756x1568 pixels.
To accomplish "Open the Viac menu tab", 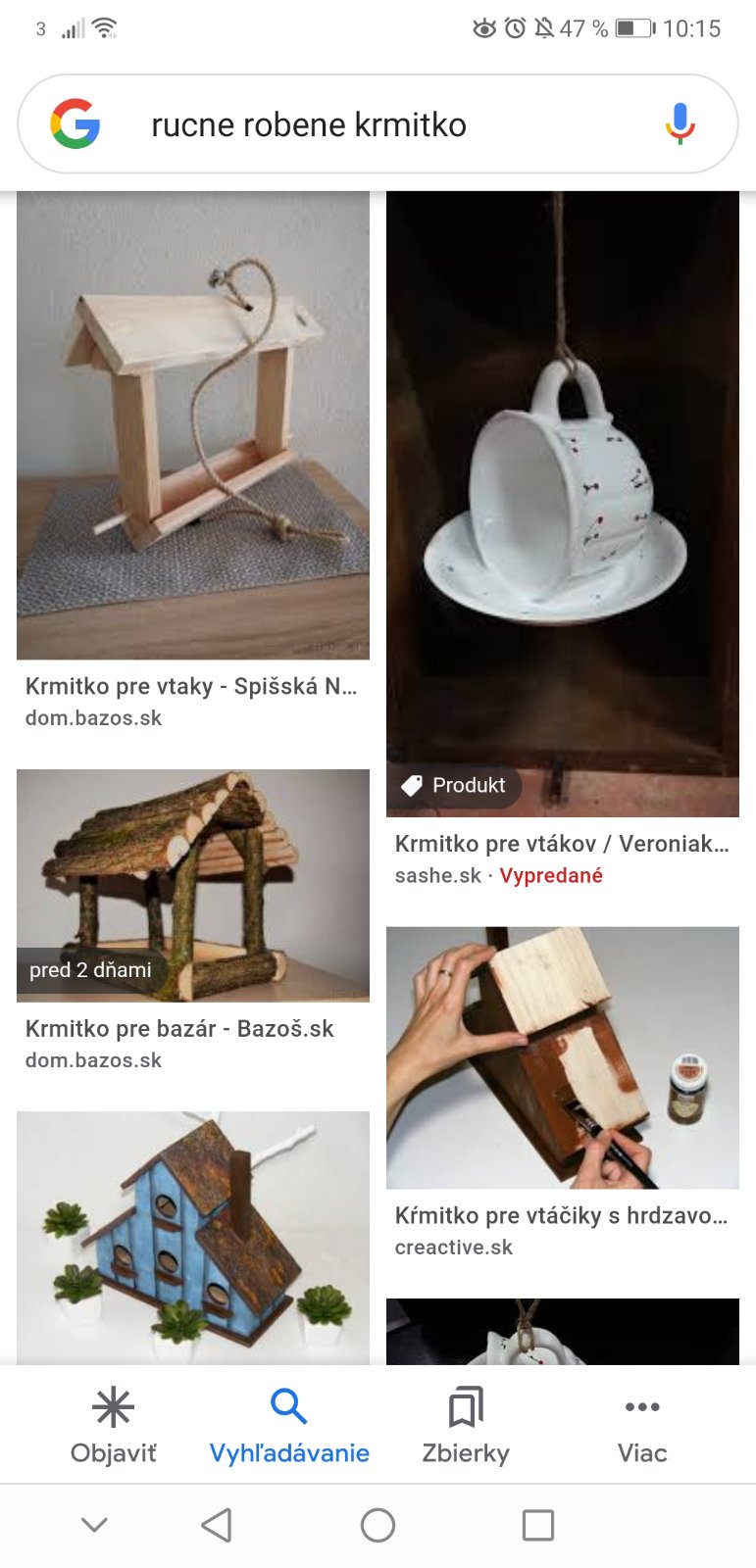I will pyautogui.click(x=642, y=1425).
